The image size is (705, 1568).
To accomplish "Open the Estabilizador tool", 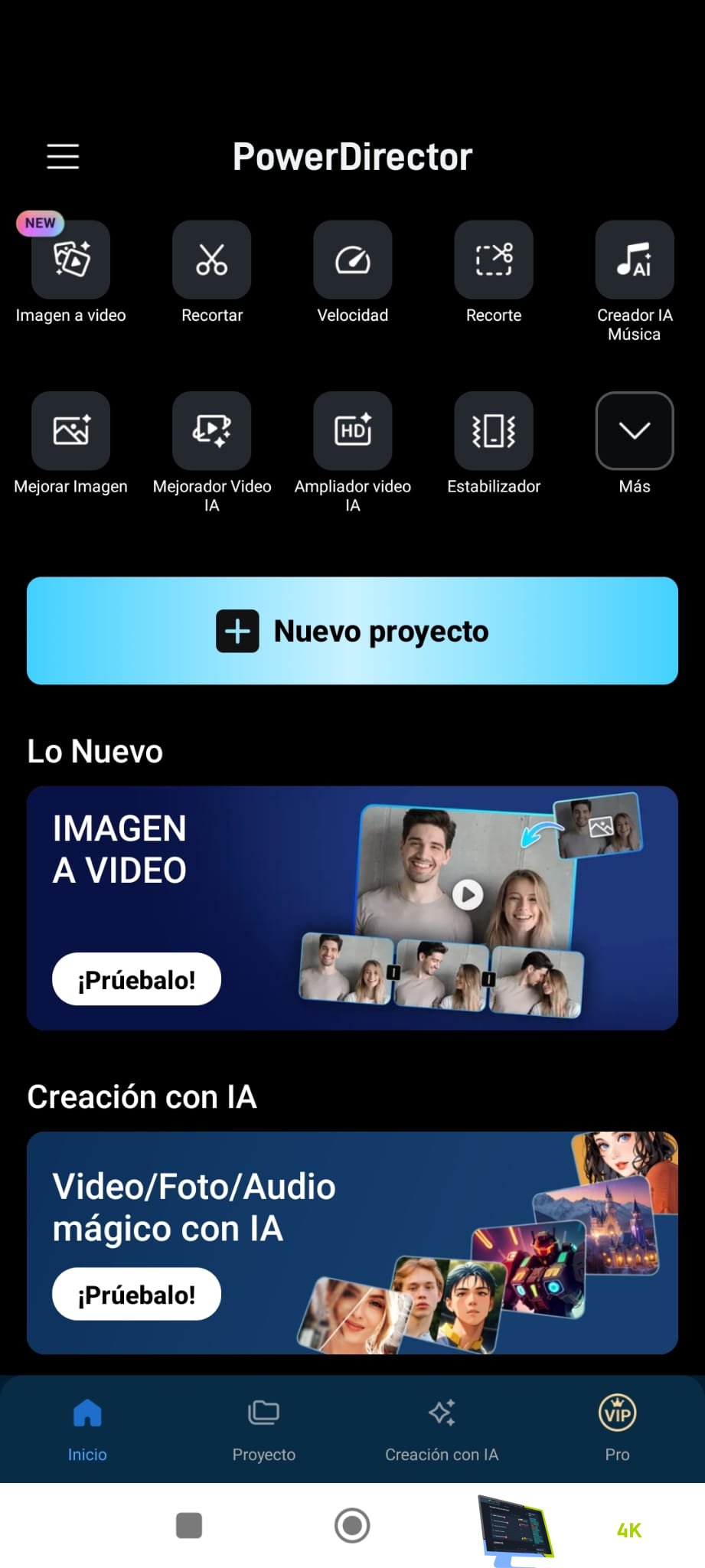I will tap(493, 431).
